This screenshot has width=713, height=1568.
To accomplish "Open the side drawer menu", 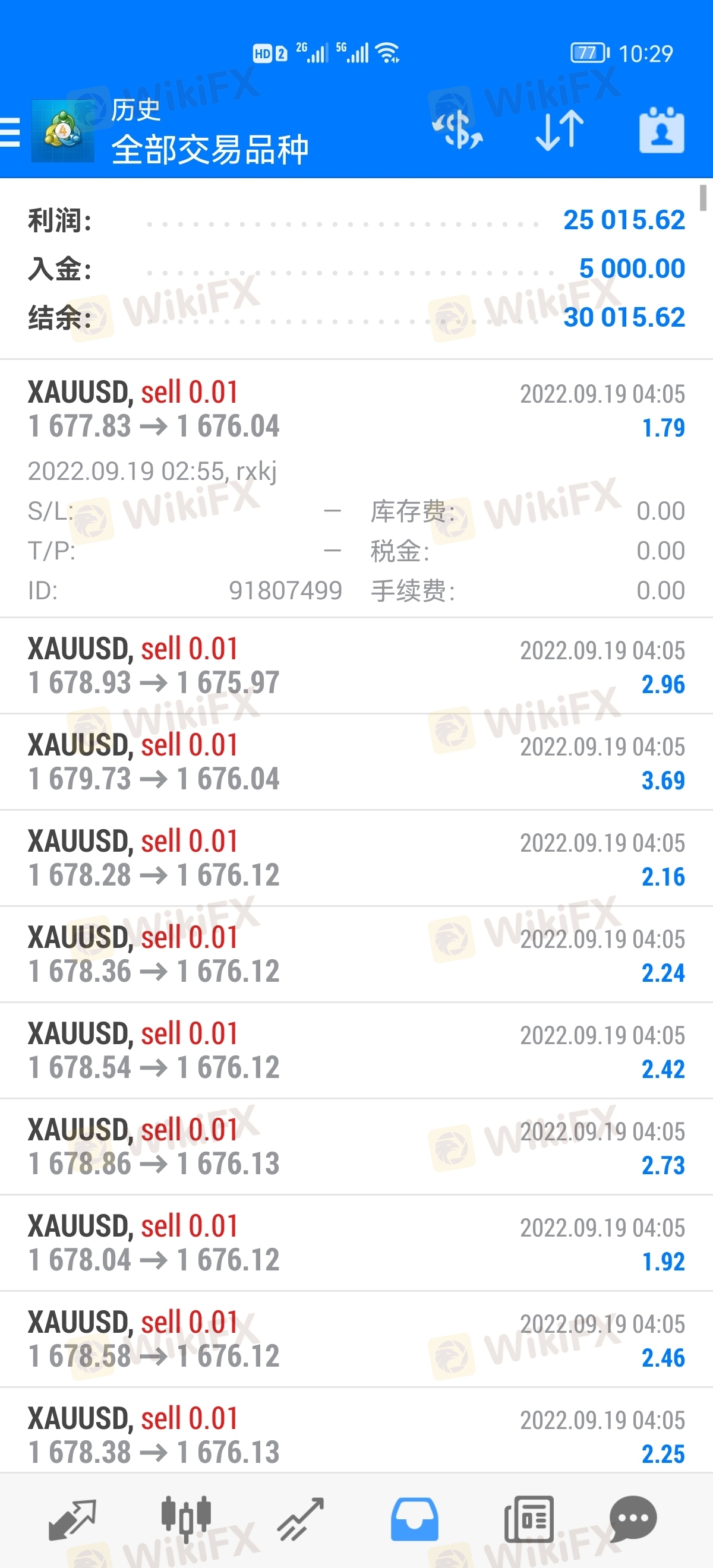I will [10, 131].
